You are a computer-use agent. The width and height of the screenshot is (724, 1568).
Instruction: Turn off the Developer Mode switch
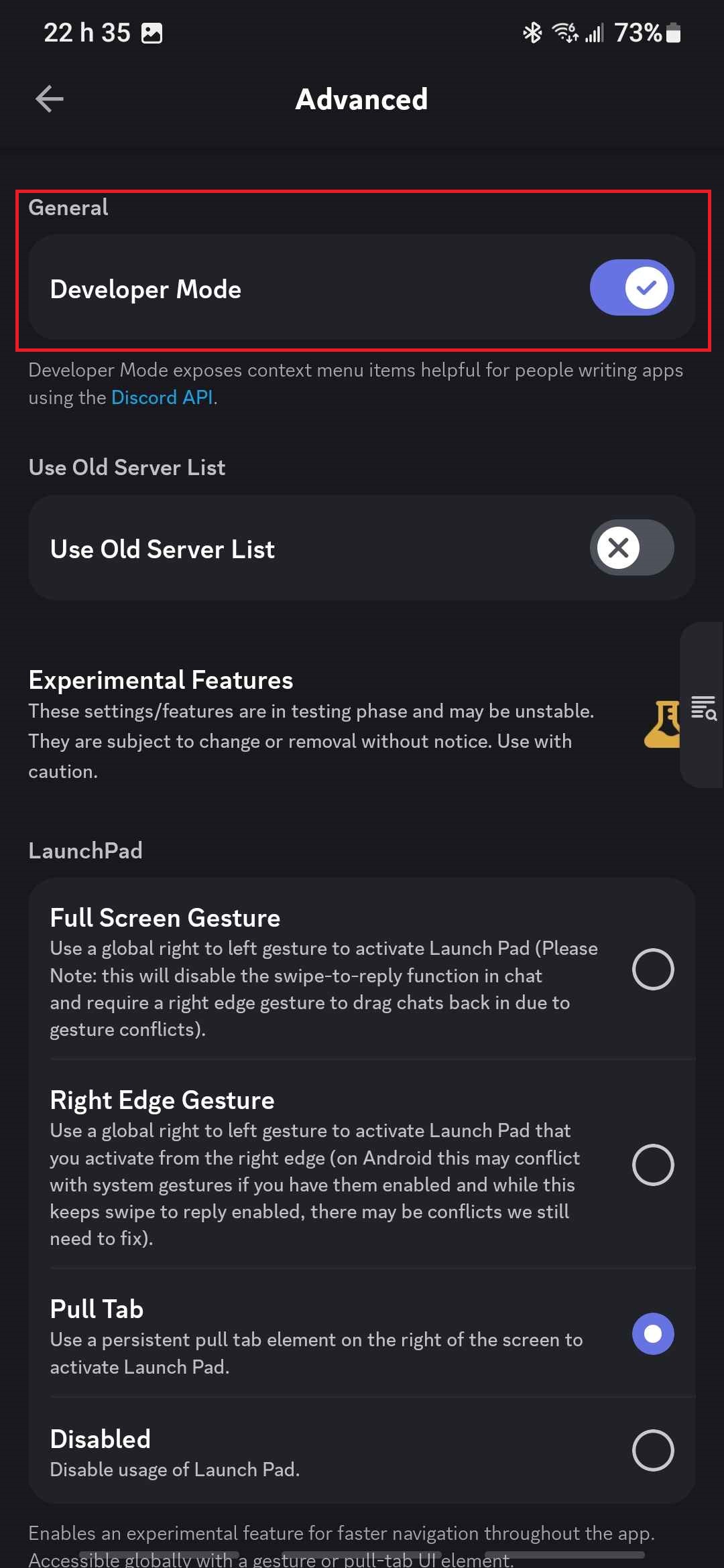point(631,287)
